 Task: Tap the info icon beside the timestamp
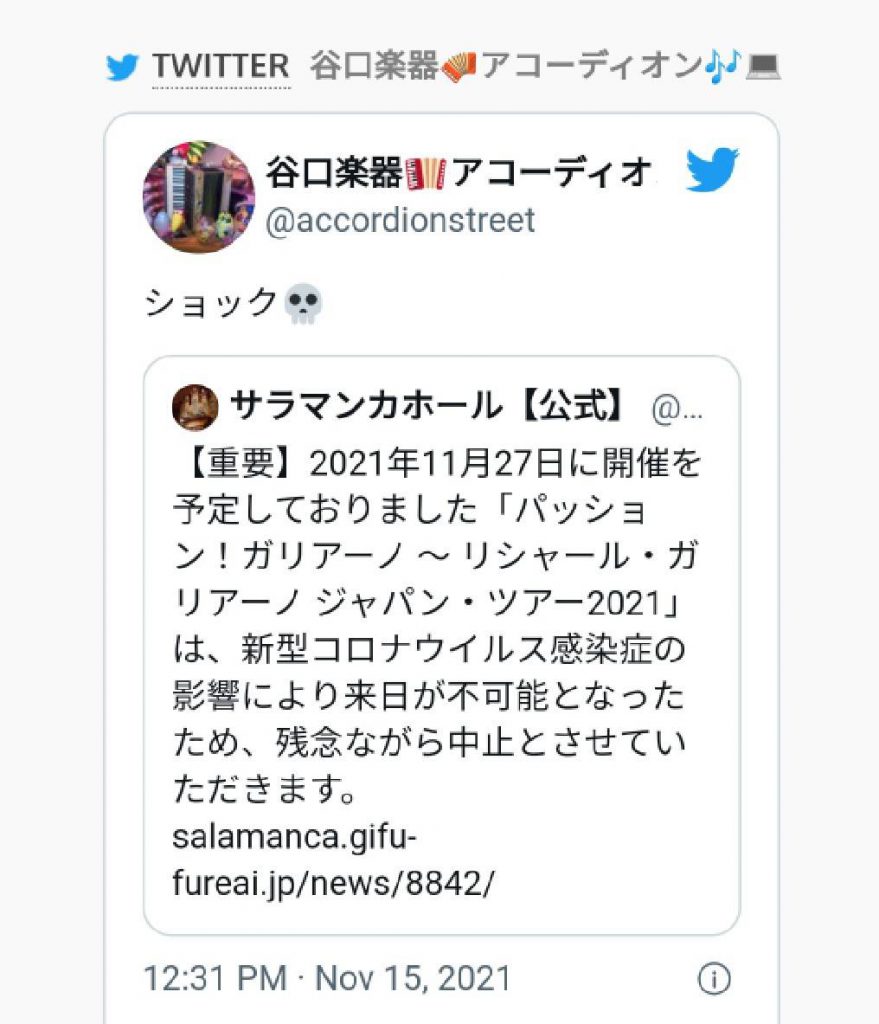point(713,979)
